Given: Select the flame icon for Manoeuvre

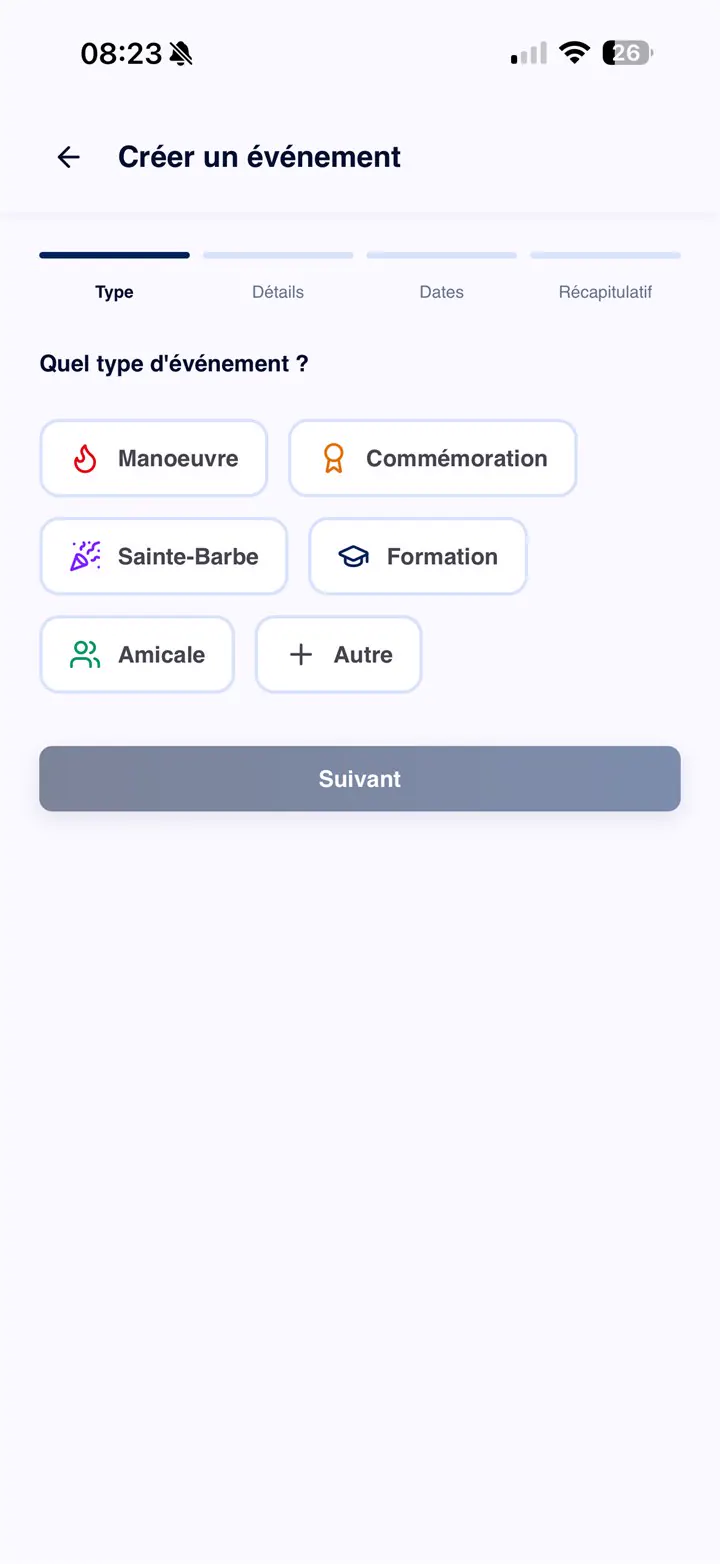Looking at the screenshot, I should pyautogui.click(x=85, y=458).
